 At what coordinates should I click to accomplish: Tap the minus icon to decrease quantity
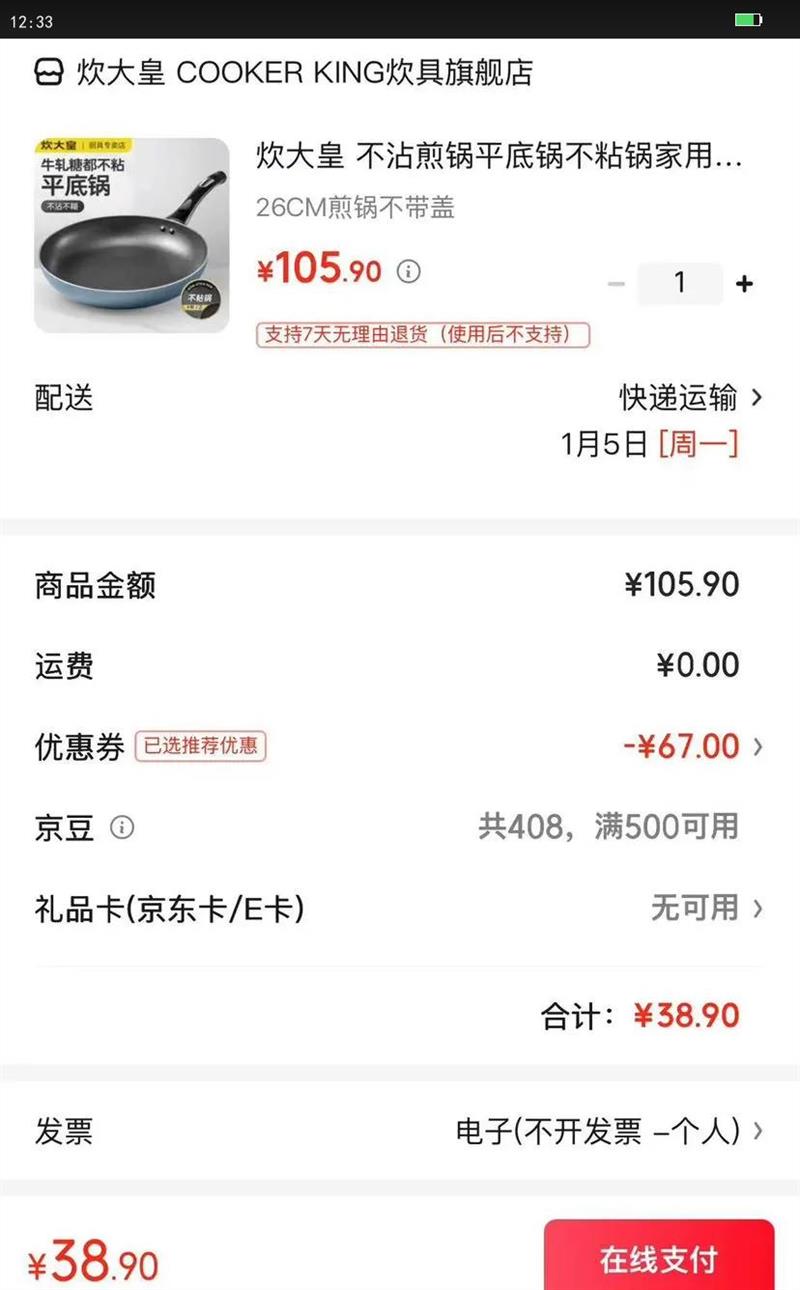tap(615, 283)
